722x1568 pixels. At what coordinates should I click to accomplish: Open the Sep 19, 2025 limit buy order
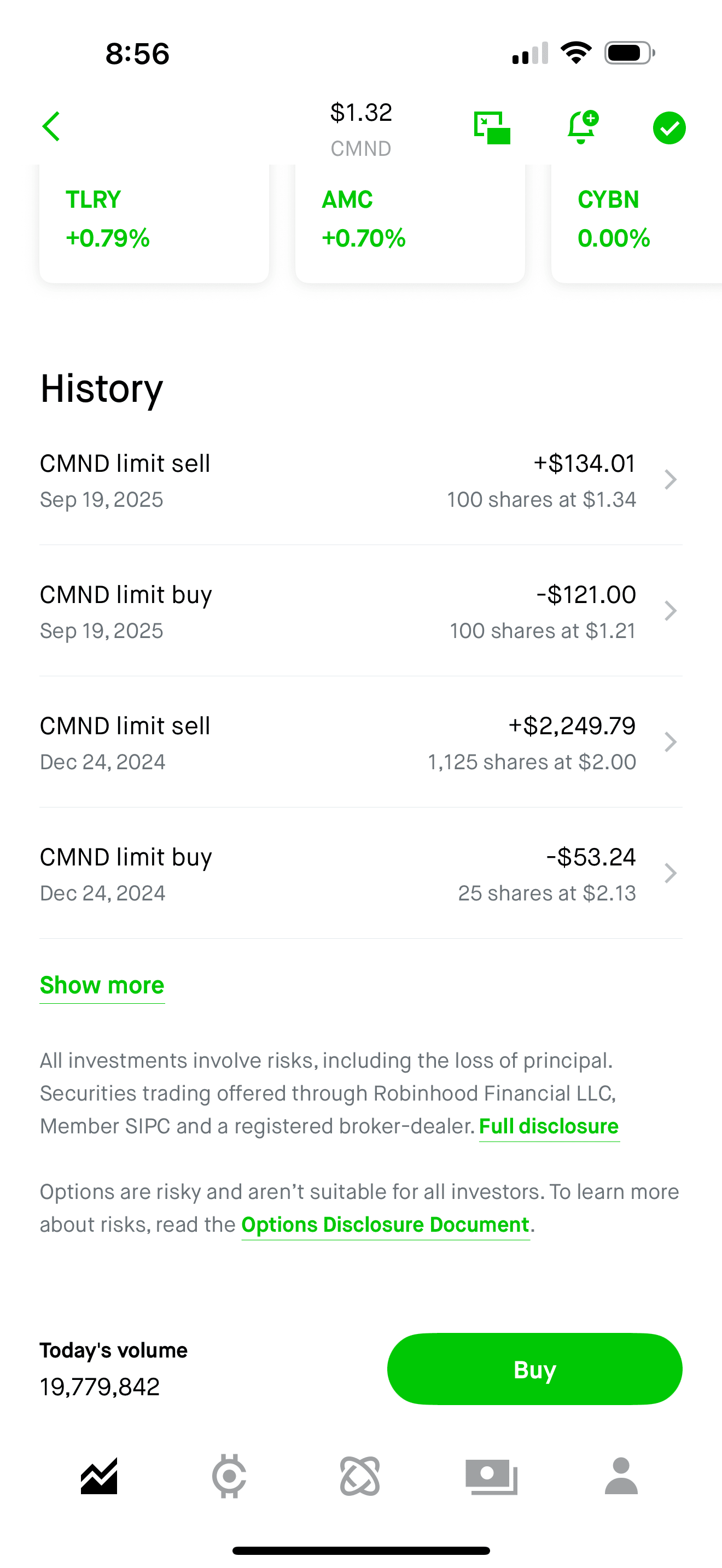pos(360,611)
